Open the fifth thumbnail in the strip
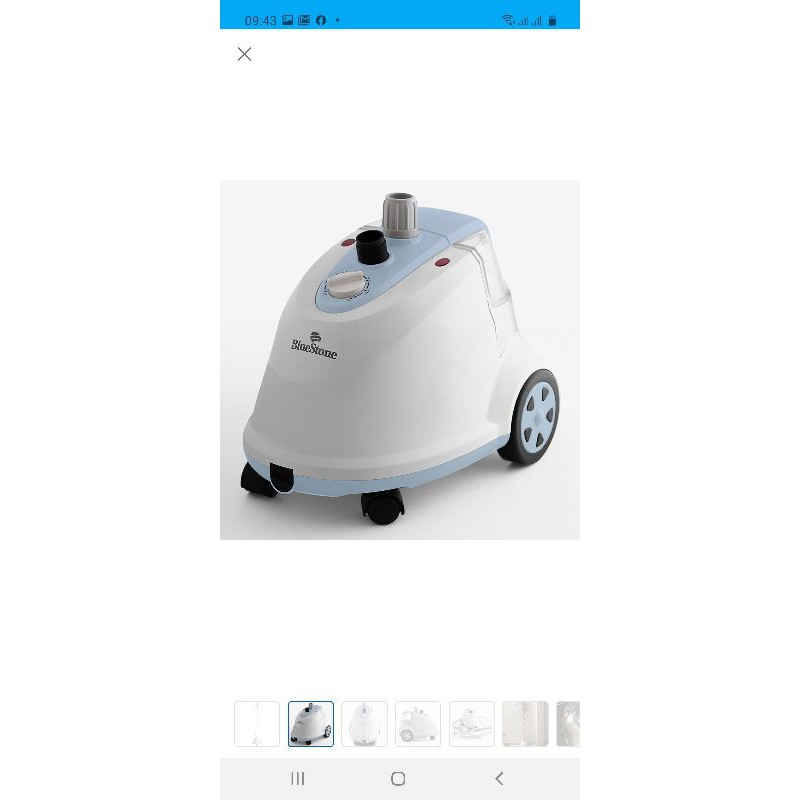 coord(472,723)
